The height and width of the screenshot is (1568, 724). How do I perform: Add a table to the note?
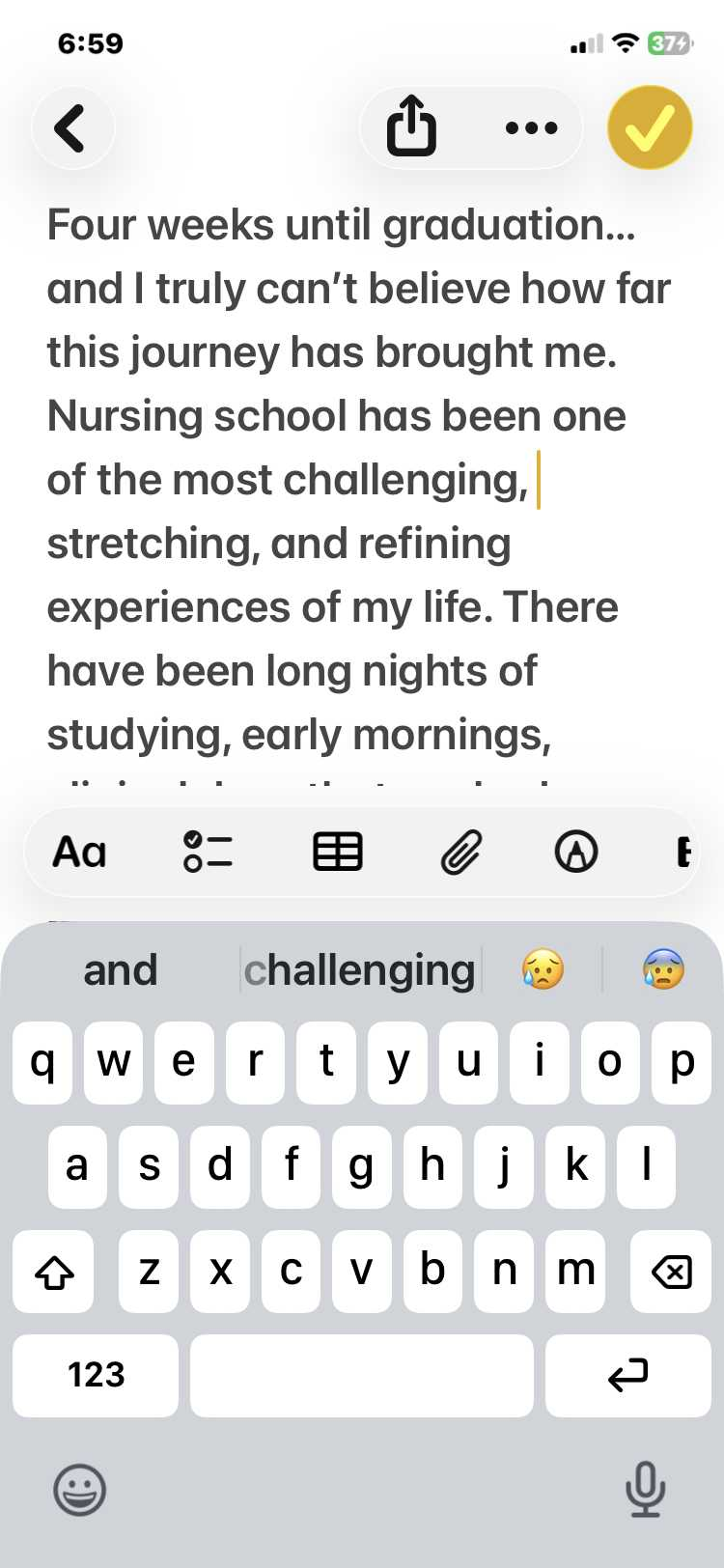tap(338, 853)
